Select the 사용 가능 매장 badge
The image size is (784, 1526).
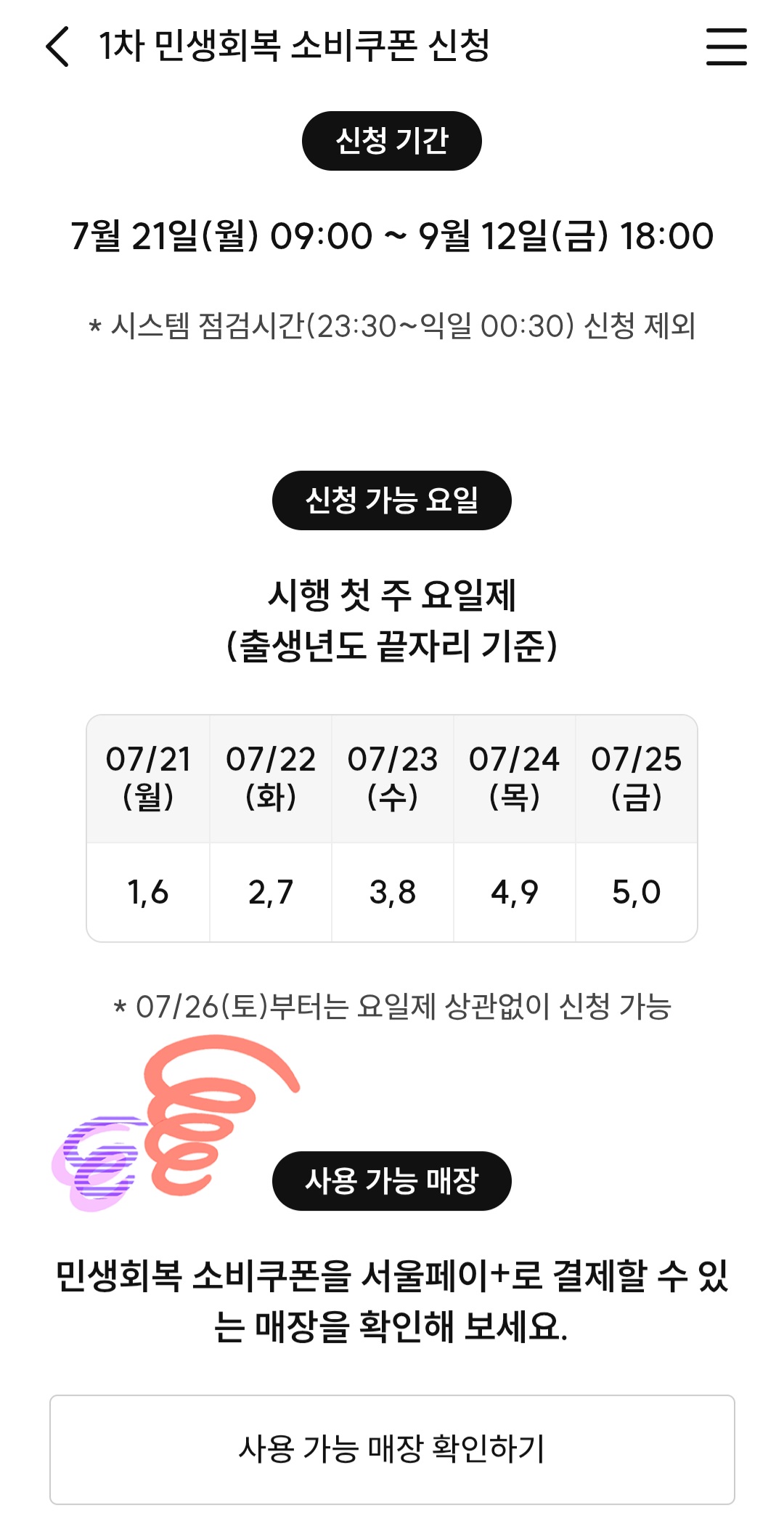[x=392, y=1180]
